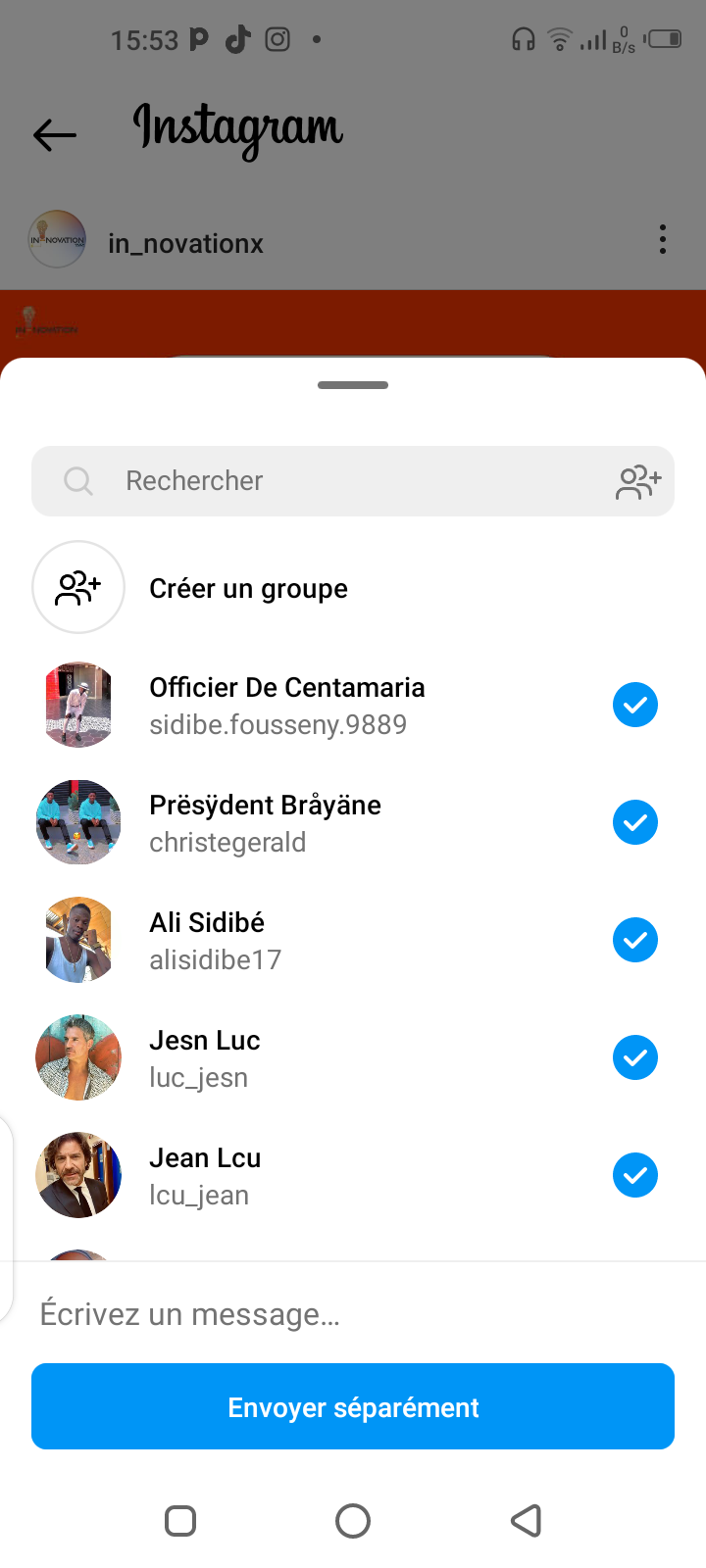Open the add people icon in search bar

click(x=638, y=481)
